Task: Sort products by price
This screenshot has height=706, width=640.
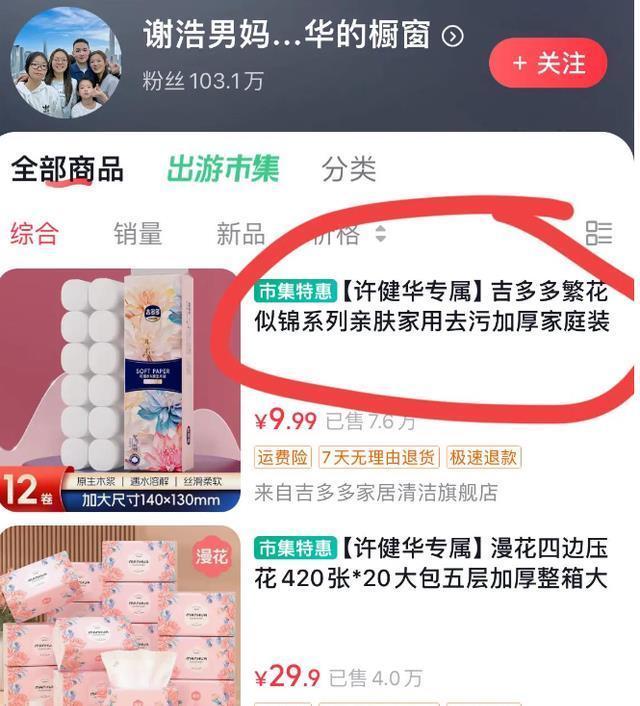Action: coord(345,234)
